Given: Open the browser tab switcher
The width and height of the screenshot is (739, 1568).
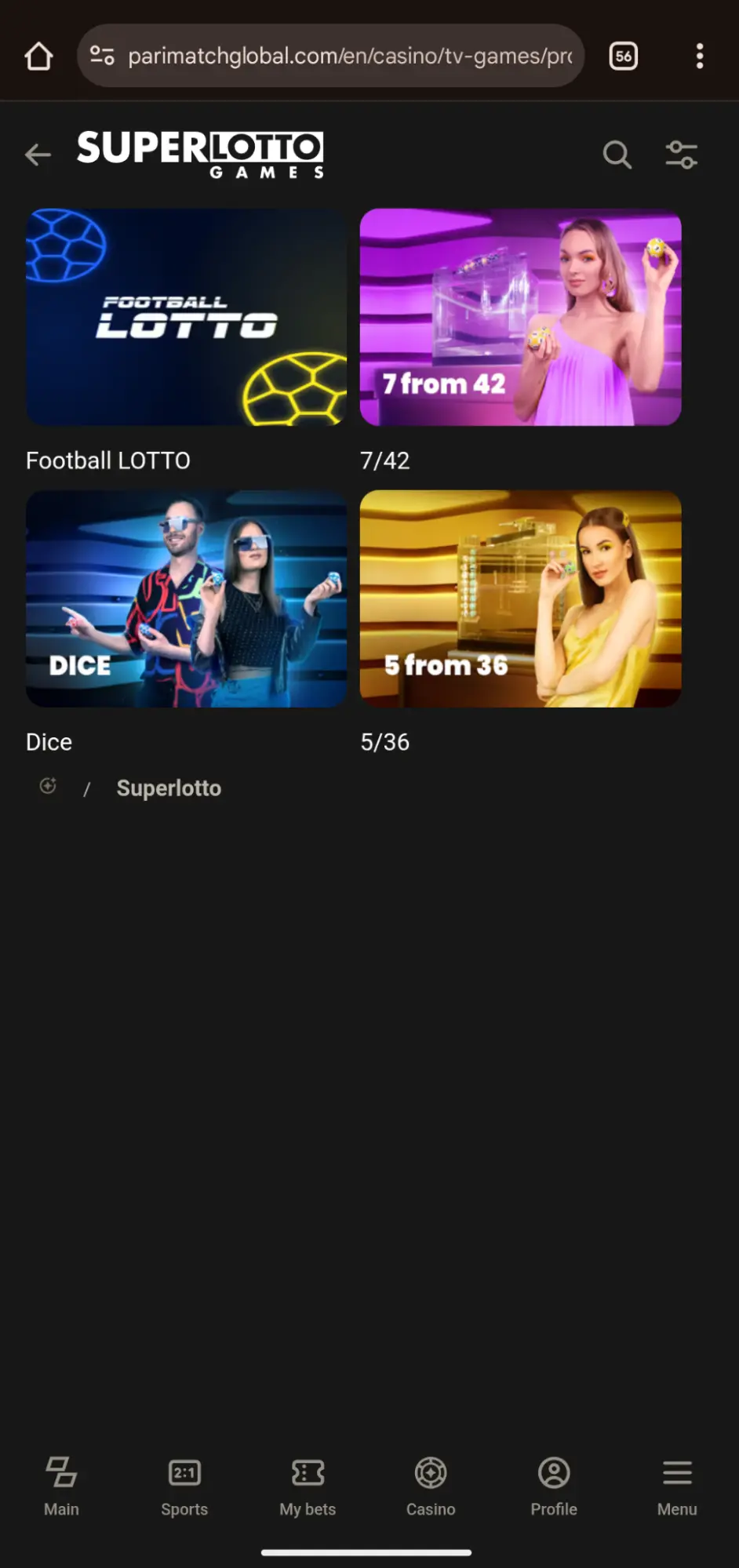Looking at the screenshot, I should tap(624, 56).
